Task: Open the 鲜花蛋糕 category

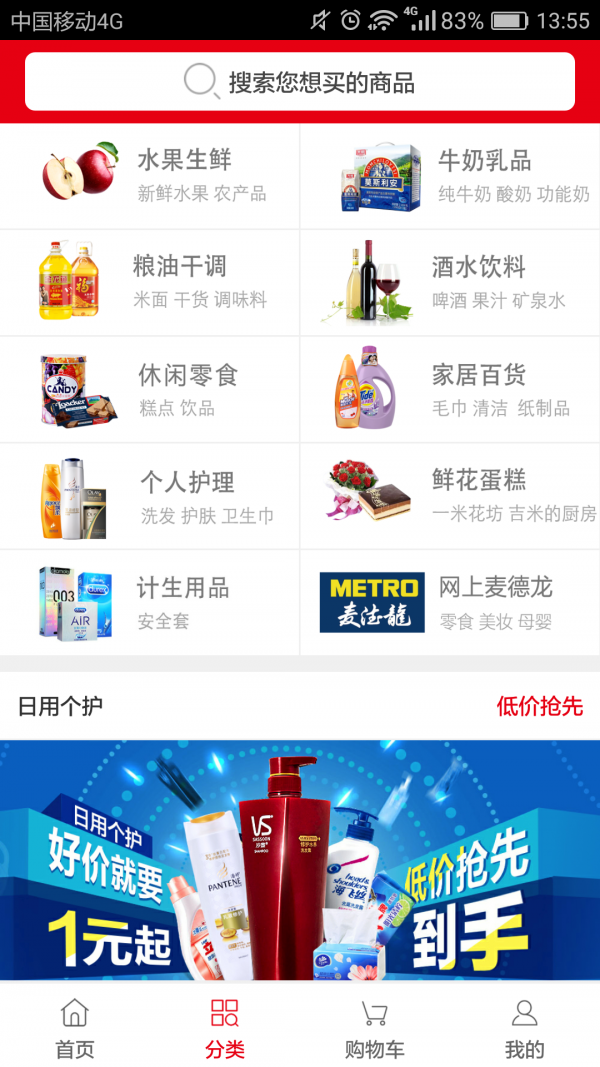Action: [x=450, y=496]
